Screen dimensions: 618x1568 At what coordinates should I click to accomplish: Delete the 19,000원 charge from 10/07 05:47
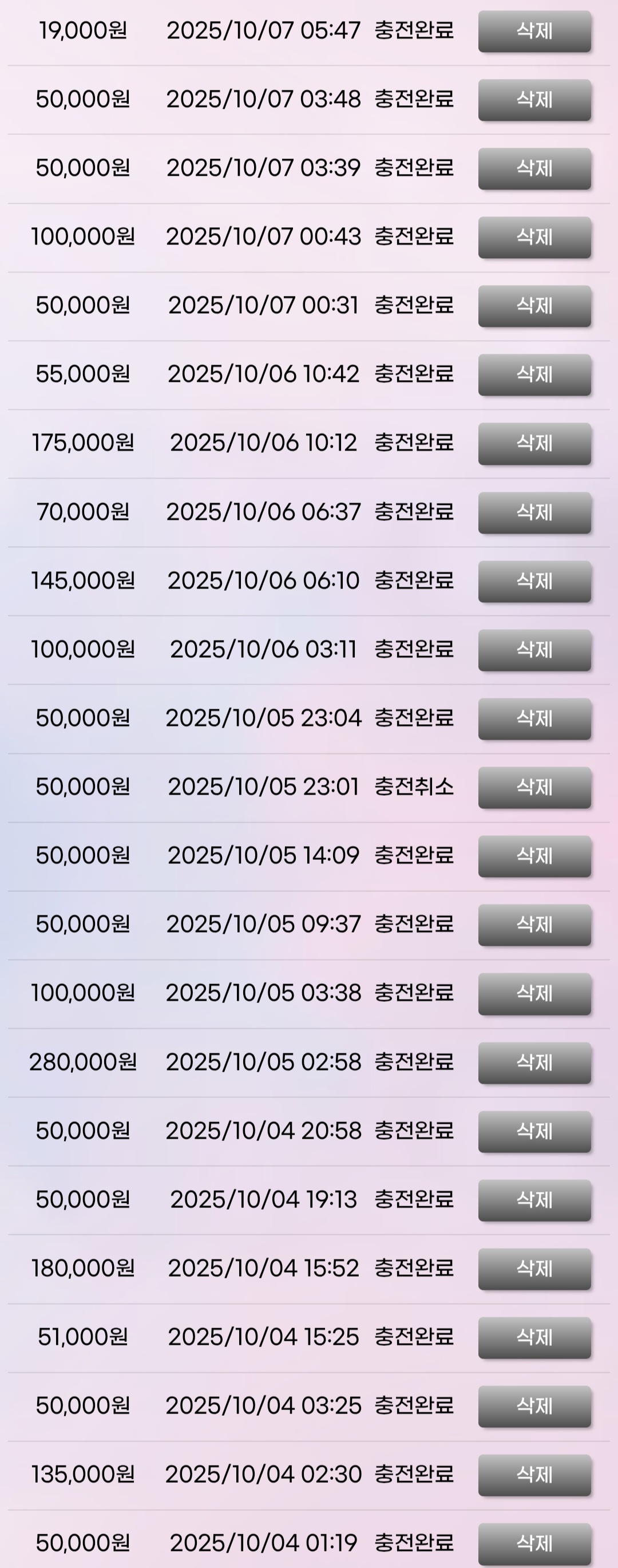point(534,31)
